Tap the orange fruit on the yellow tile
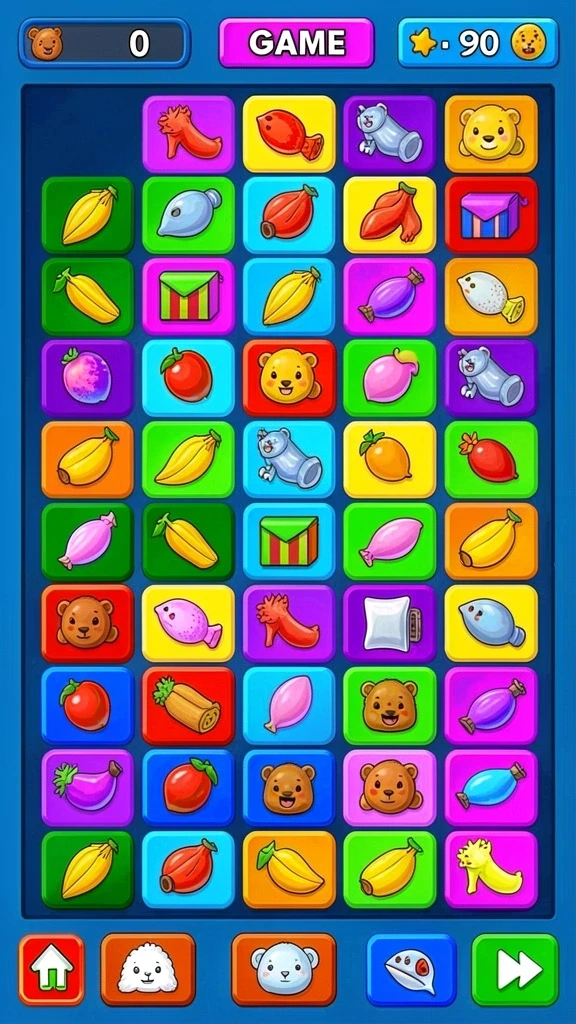Screen dimensions: 576x1024 pyautogui.click(x=389, y=460)
